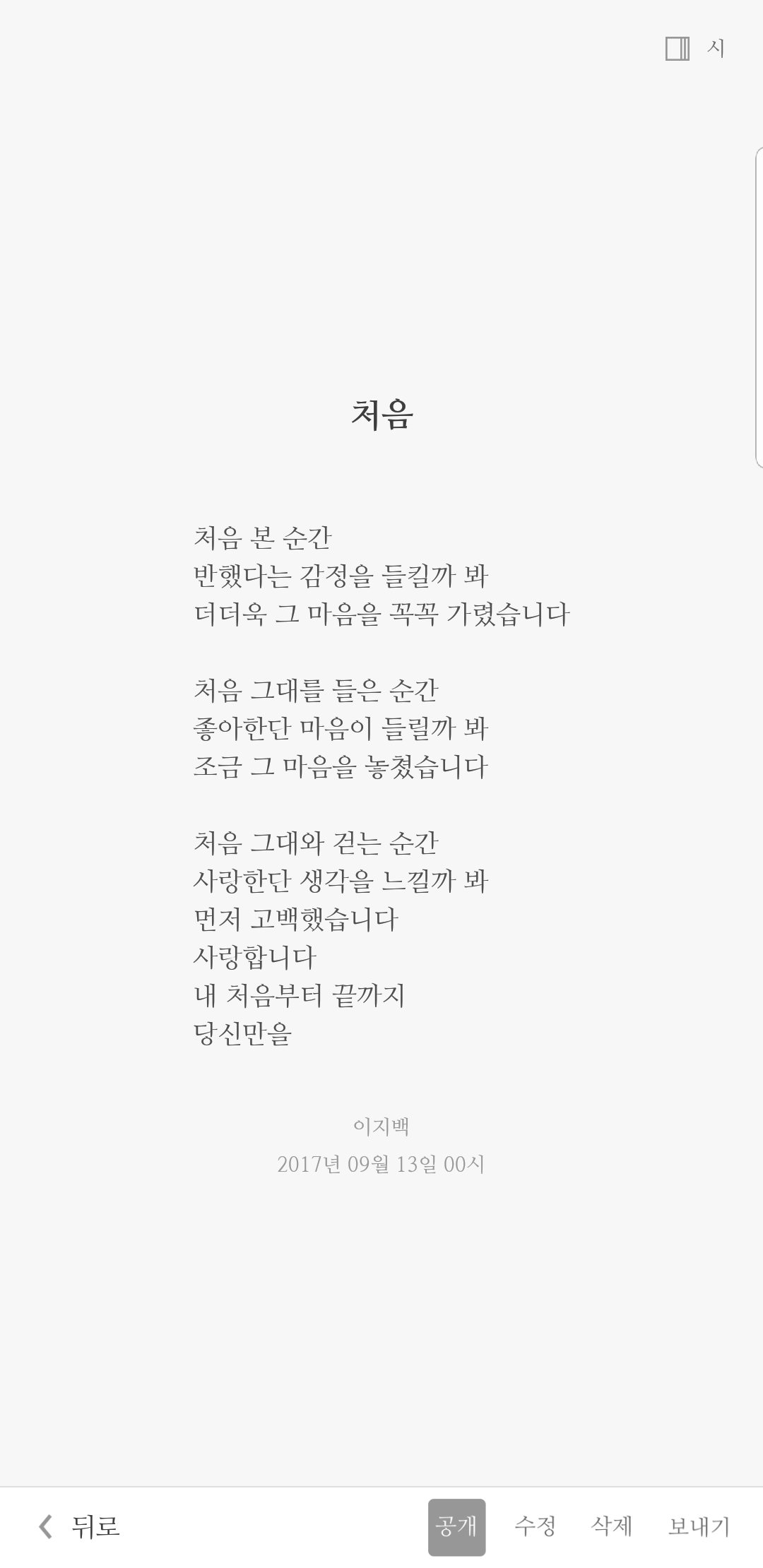The image size is (763, 1568).
Task: Edit the poem with 수정
Action: tap(535, 1526)
